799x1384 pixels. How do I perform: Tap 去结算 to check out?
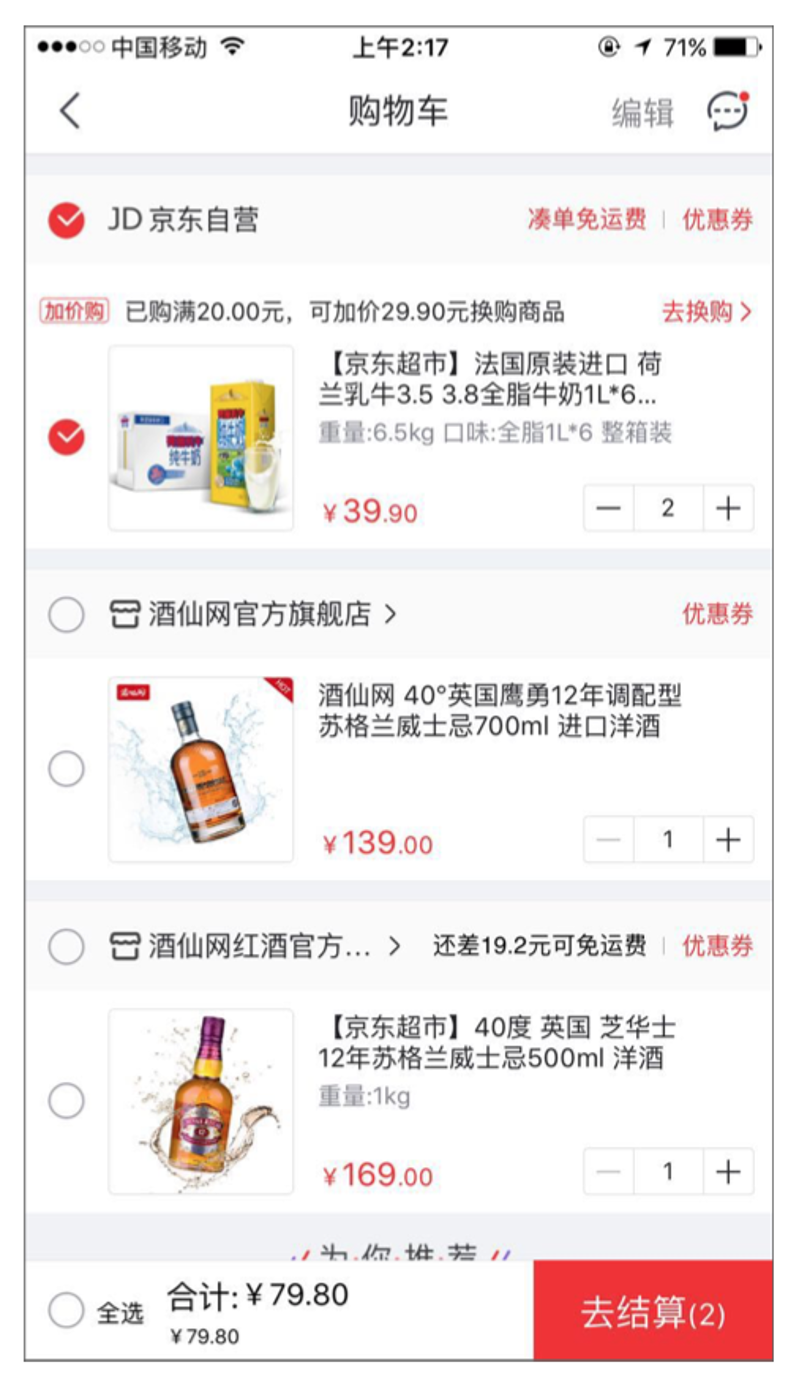coord(653,1311)
